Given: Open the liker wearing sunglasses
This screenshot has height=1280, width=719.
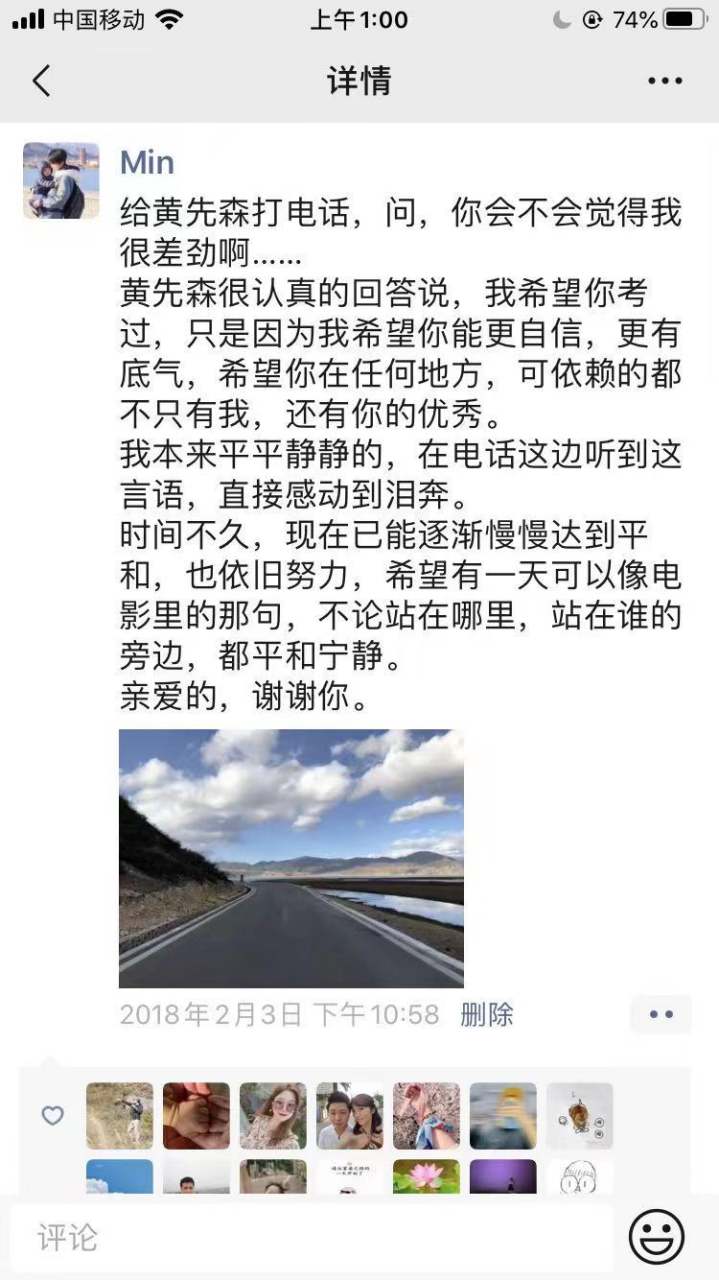Looking at the screenshot, I should pyautogui.click(x=273, y=1116).
